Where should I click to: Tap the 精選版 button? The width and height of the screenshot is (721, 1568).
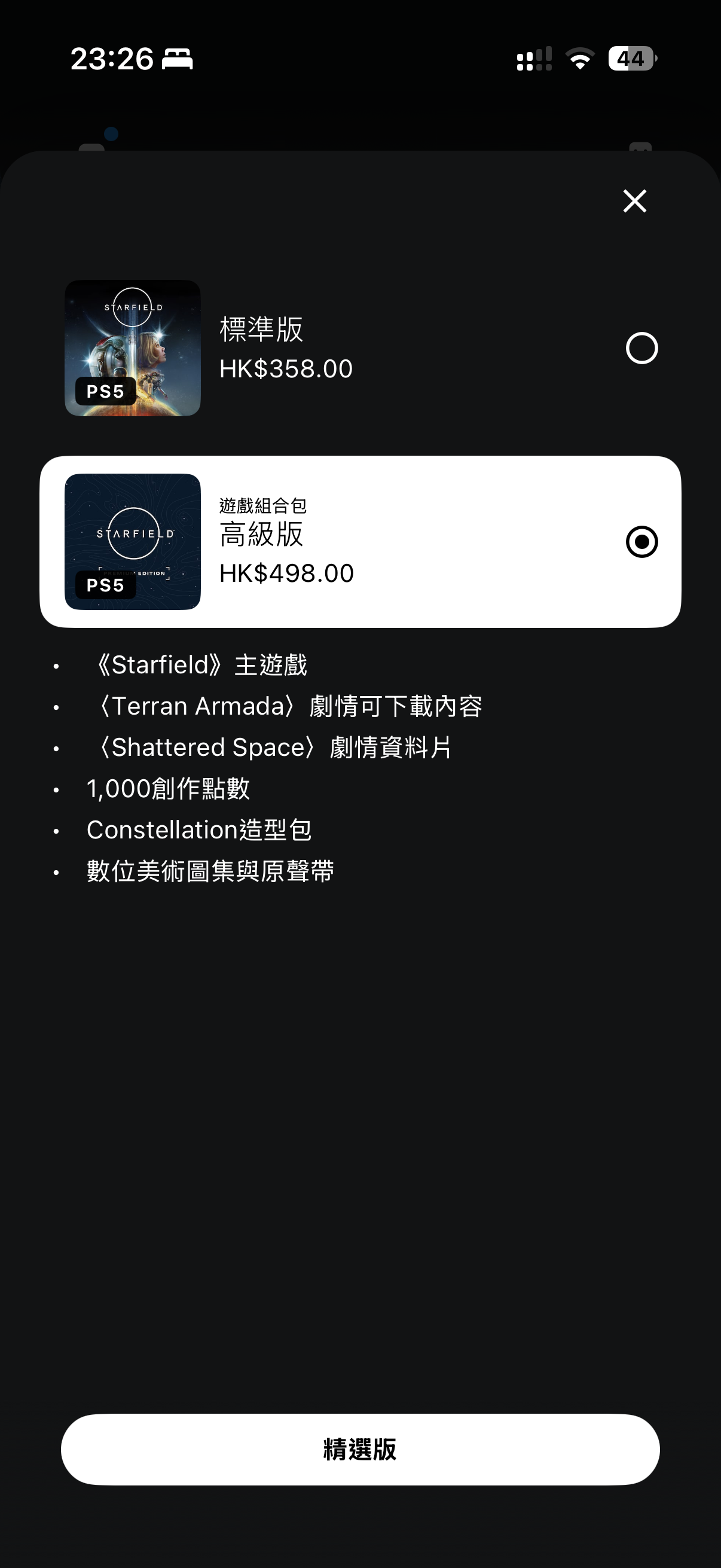(x=360, y=1448)
